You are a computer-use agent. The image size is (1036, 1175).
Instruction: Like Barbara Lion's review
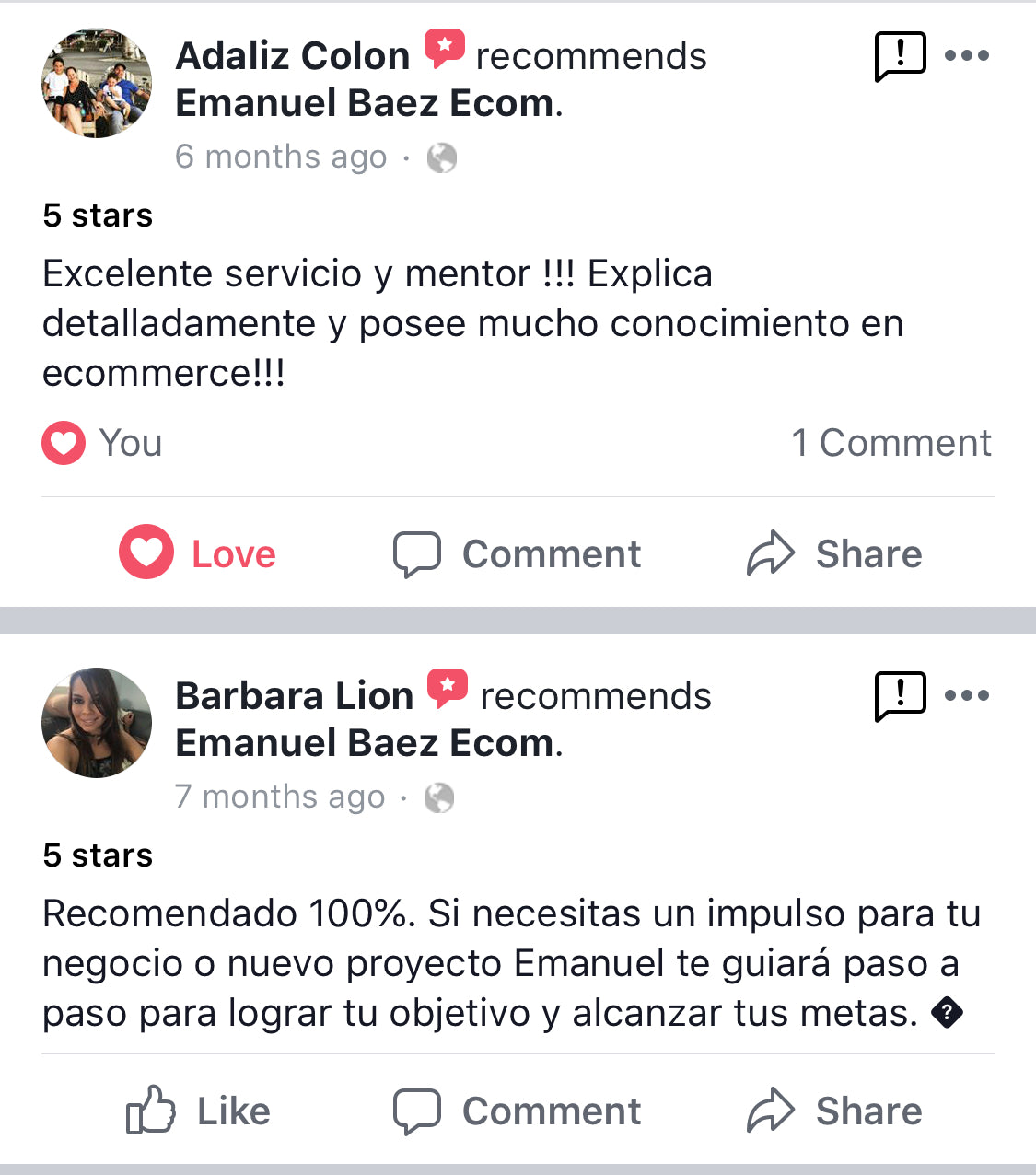(x=198, y=1111)
